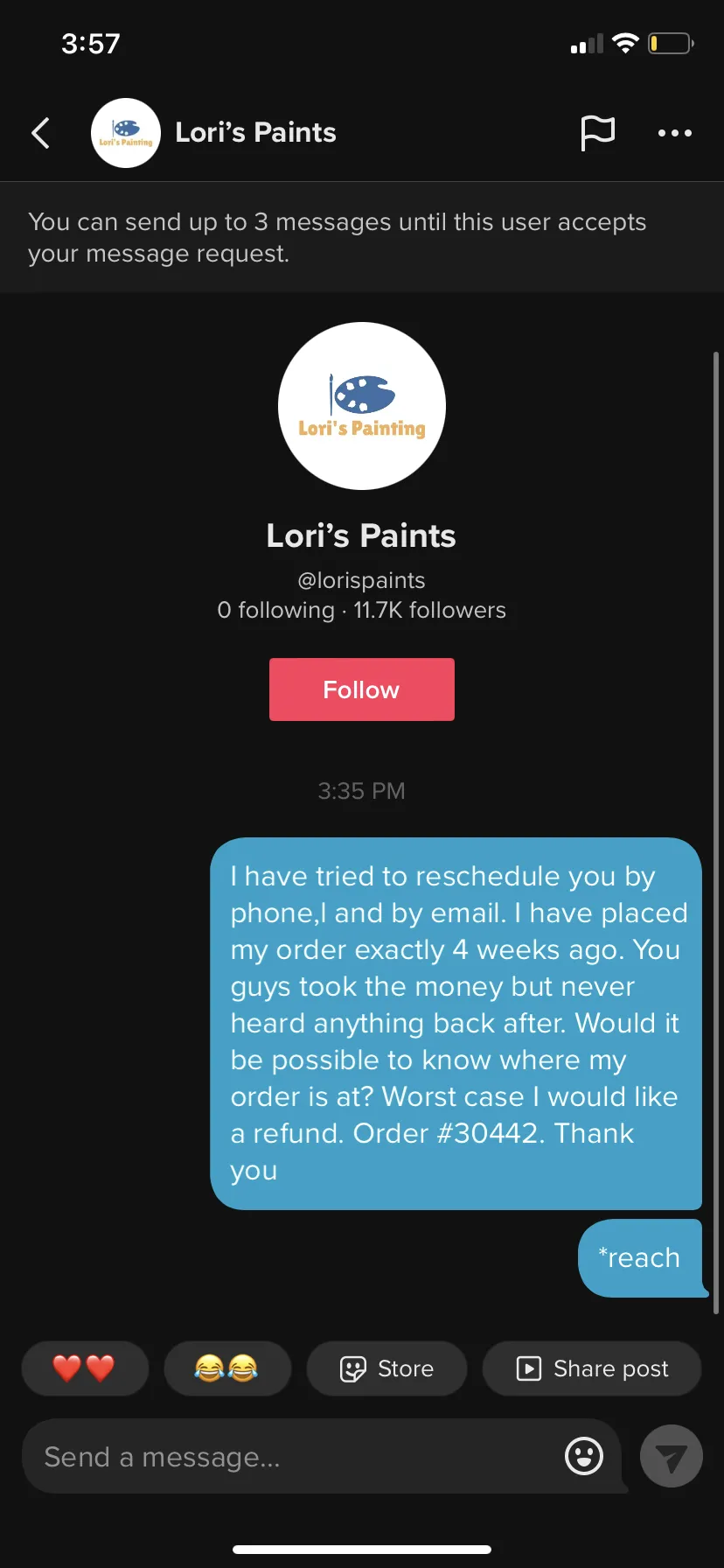Go back using the header arrow

[40, 133]
